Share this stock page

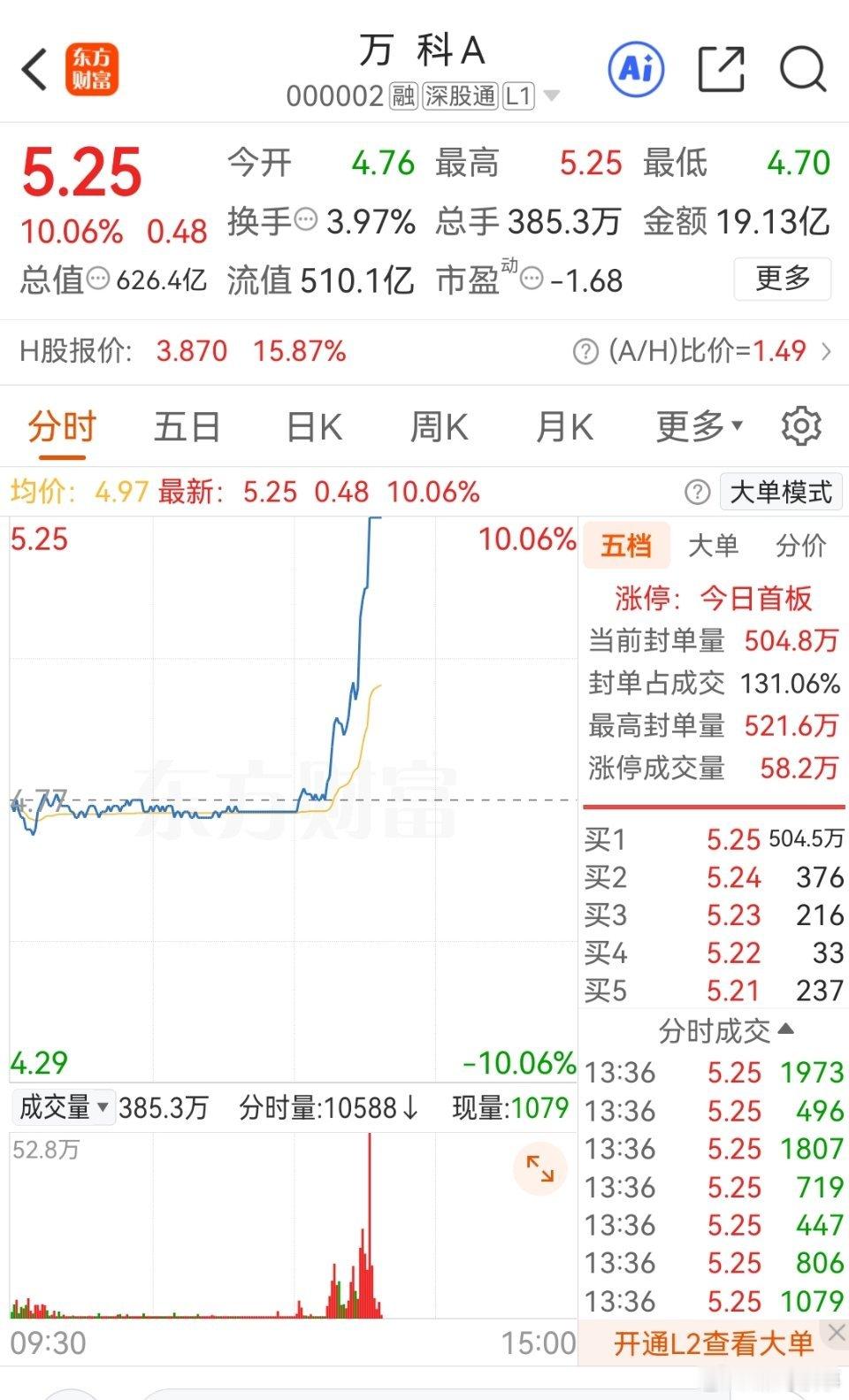coord(722,70)
